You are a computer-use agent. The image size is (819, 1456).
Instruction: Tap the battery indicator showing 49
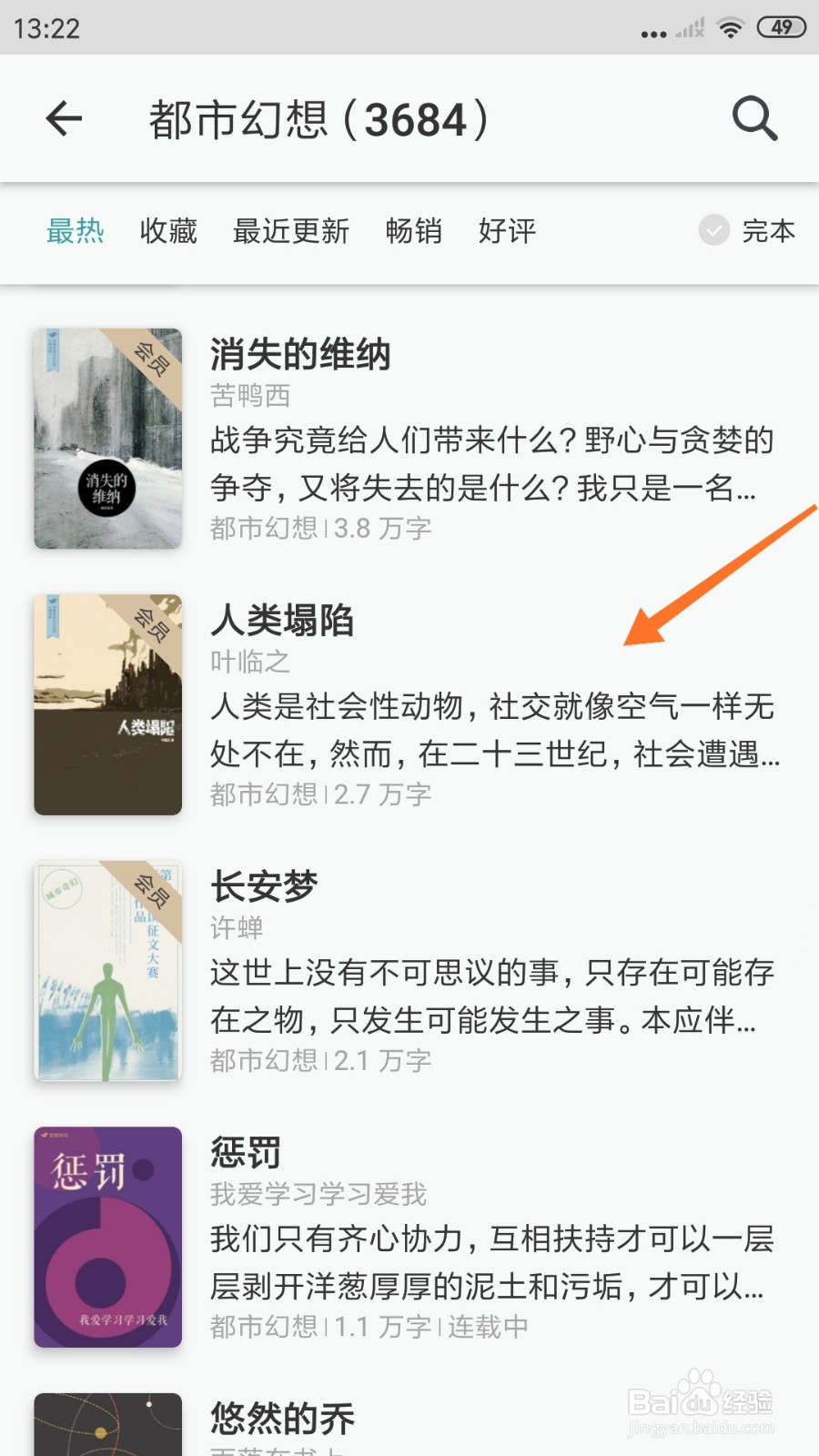(x=781, y=27)
